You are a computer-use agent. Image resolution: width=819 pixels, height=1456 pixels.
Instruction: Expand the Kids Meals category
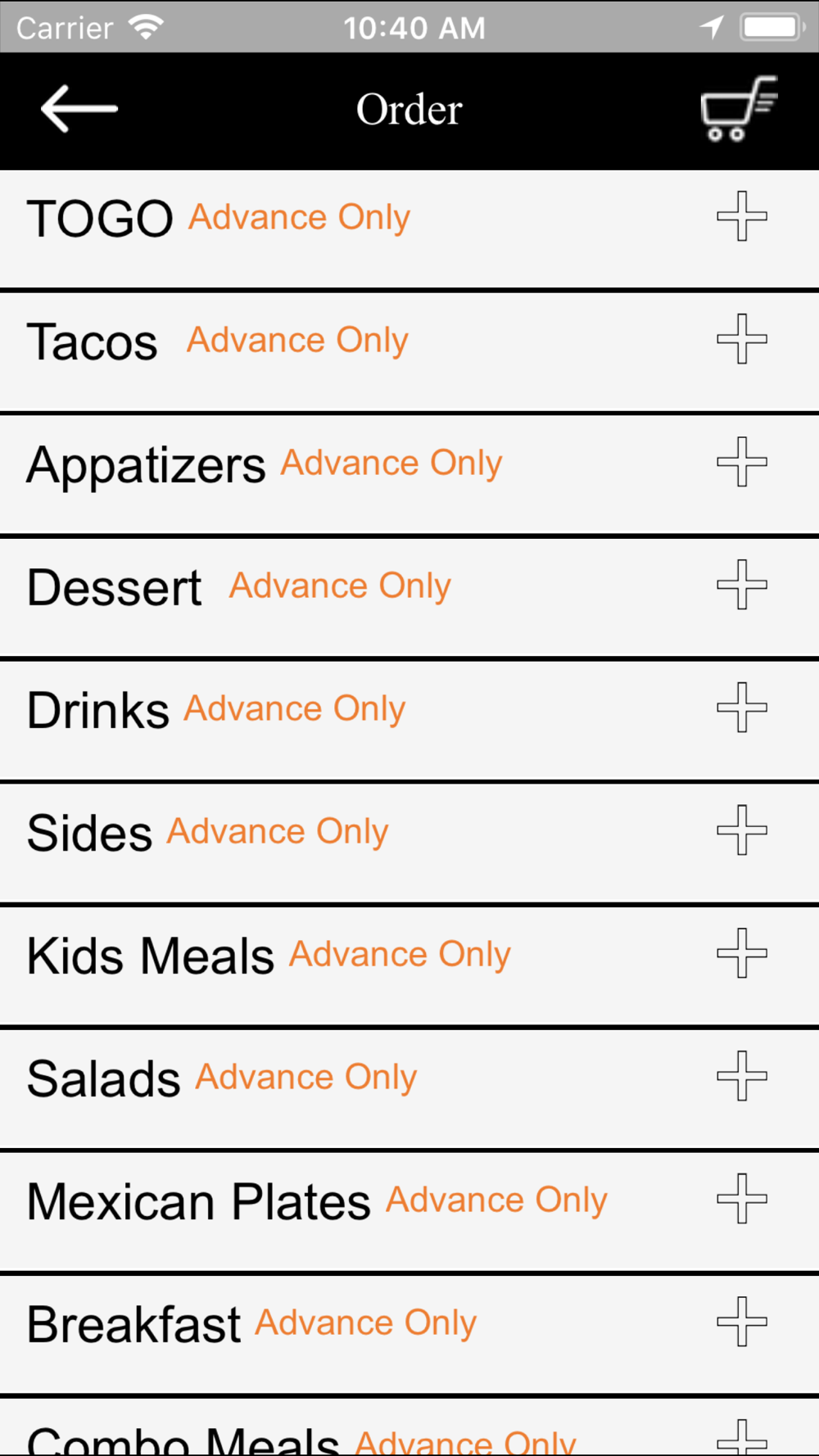pyautogui.click(x=742, y=953)
